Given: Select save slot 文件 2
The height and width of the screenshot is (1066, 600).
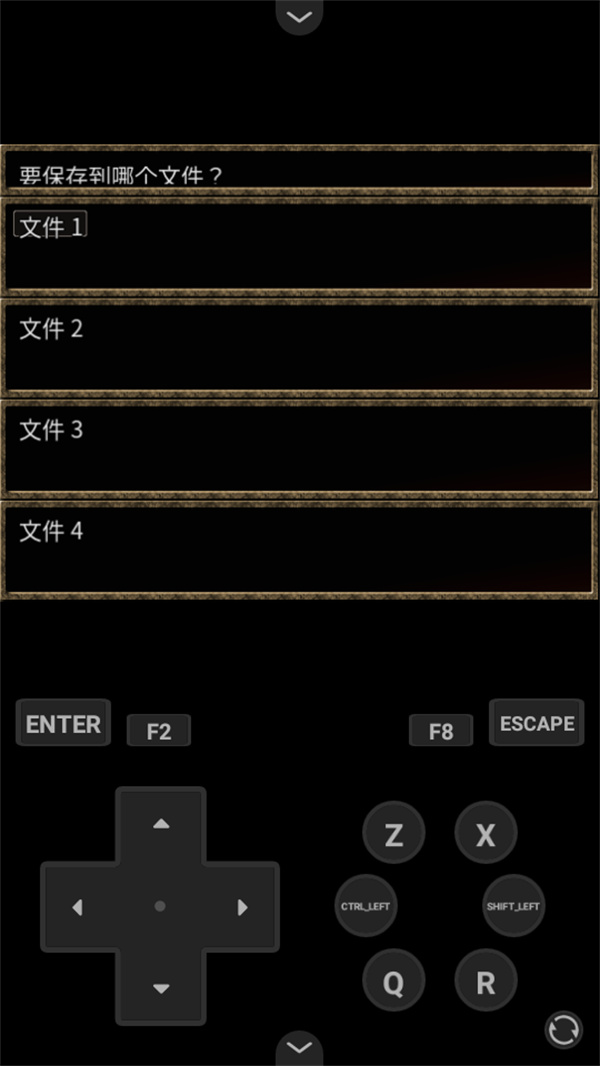Looking at the screenshot, I should click(299, 346).
